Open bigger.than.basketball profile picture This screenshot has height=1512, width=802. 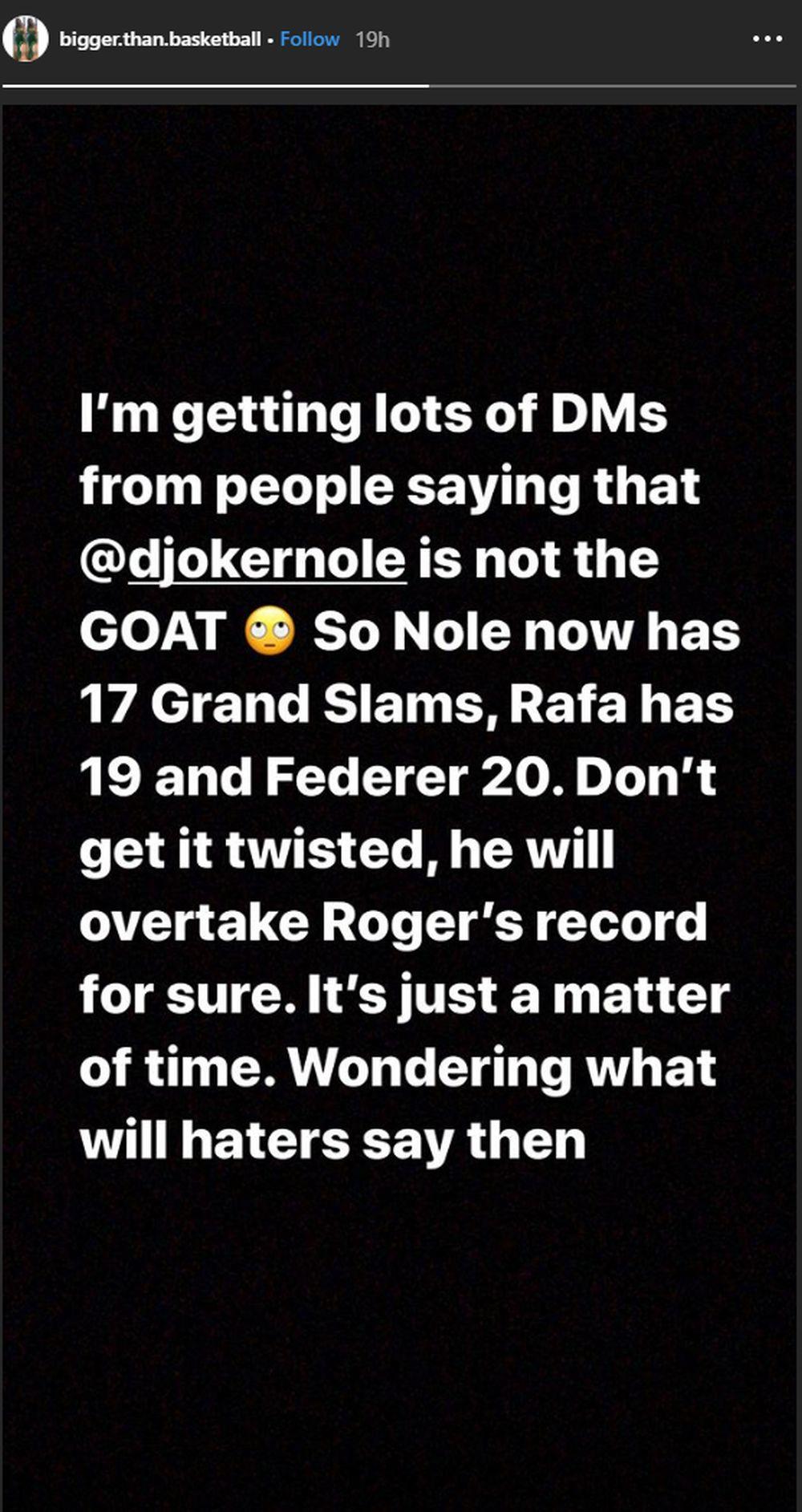tap(26, 39)
